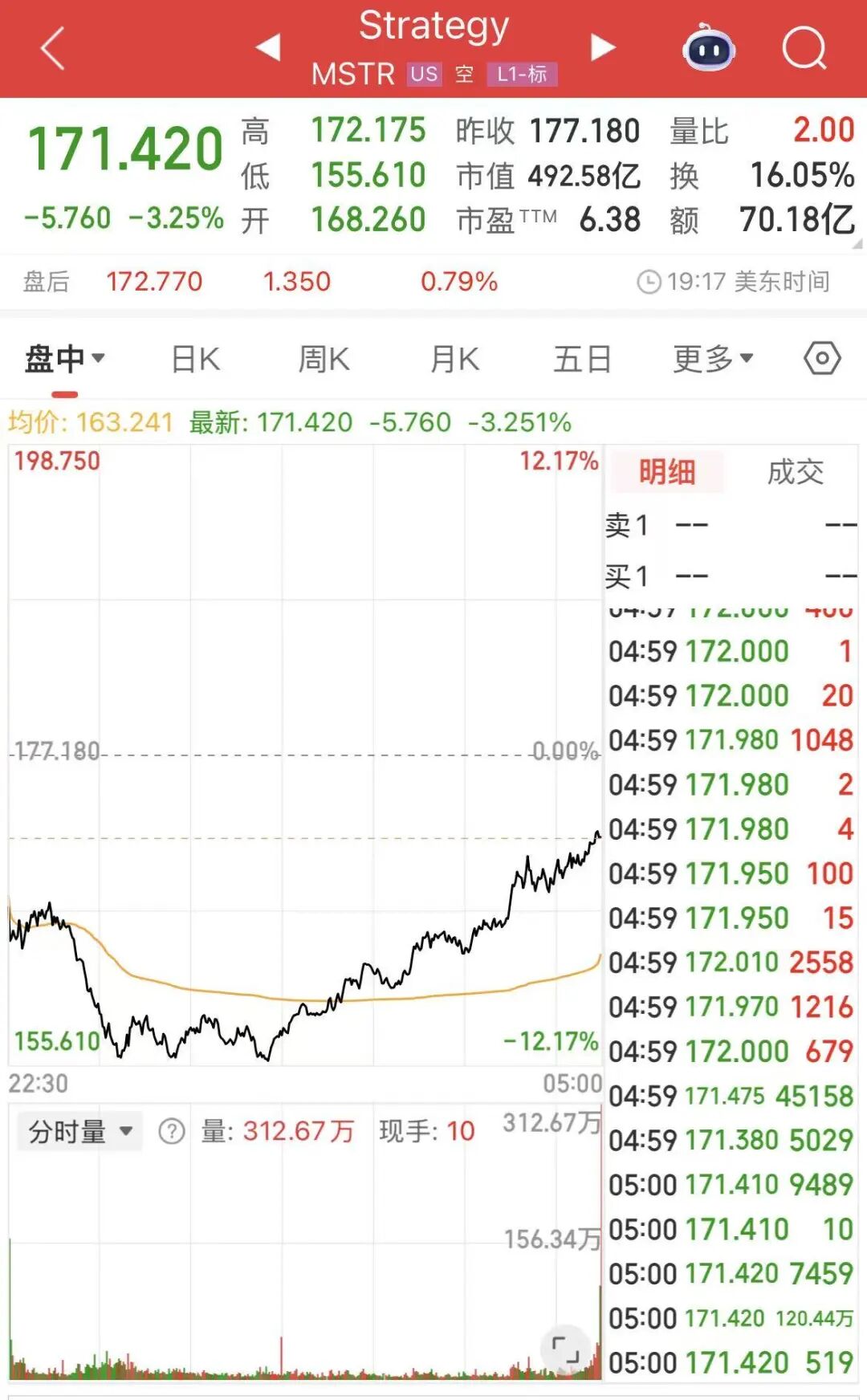Screen dimensions: 867x1400
Task: Expand the chart to fullscreen
Action: (565, 1349)
